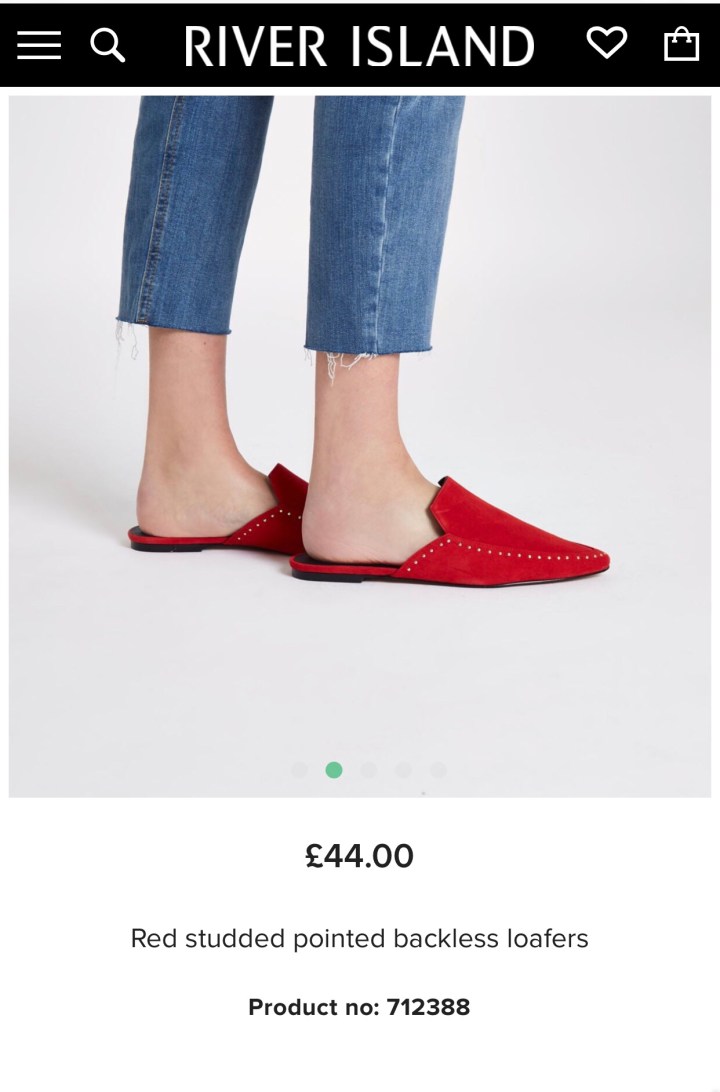Open the hamburger navigation menu
Screen dimensions: 720x1092
(39, 45)
